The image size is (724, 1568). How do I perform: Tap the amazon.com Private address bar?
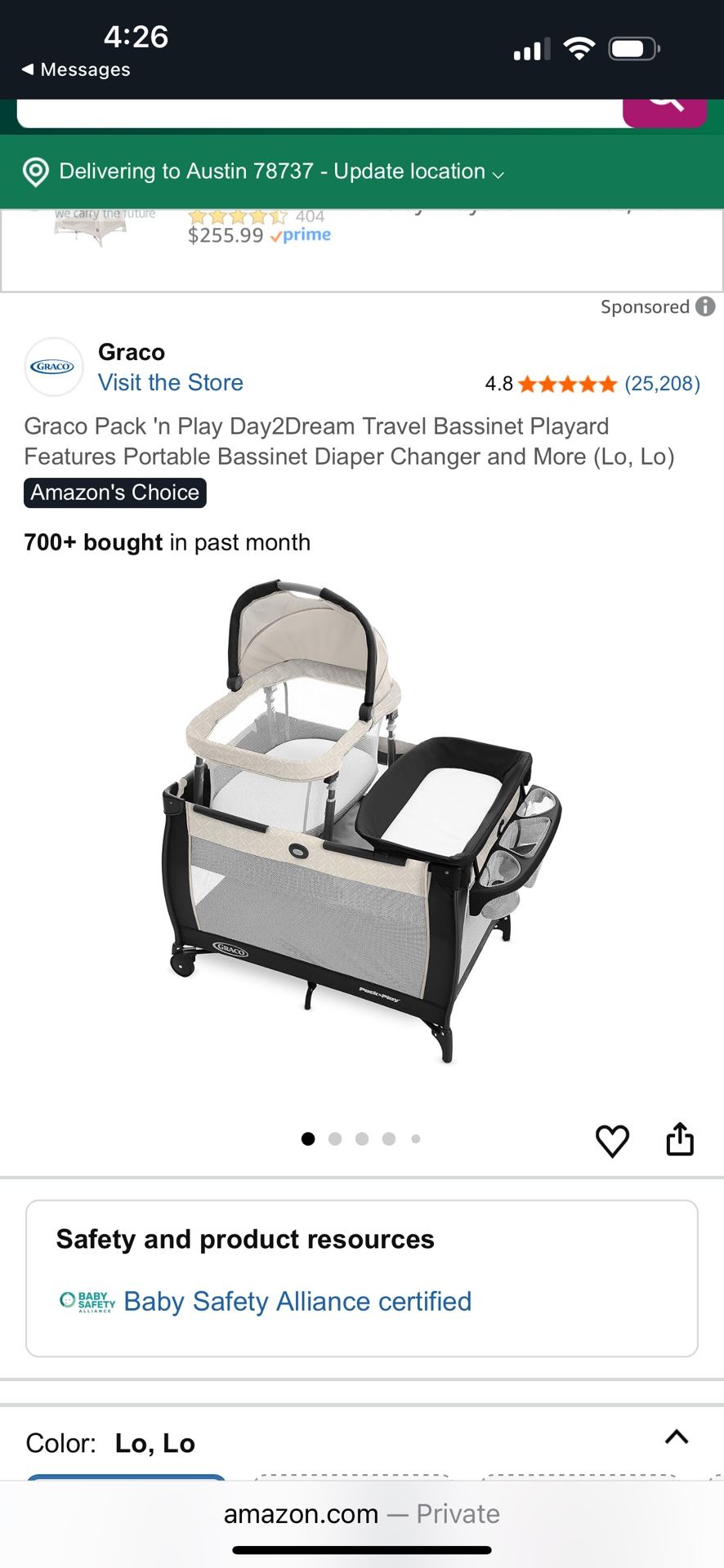(362, 1513)
